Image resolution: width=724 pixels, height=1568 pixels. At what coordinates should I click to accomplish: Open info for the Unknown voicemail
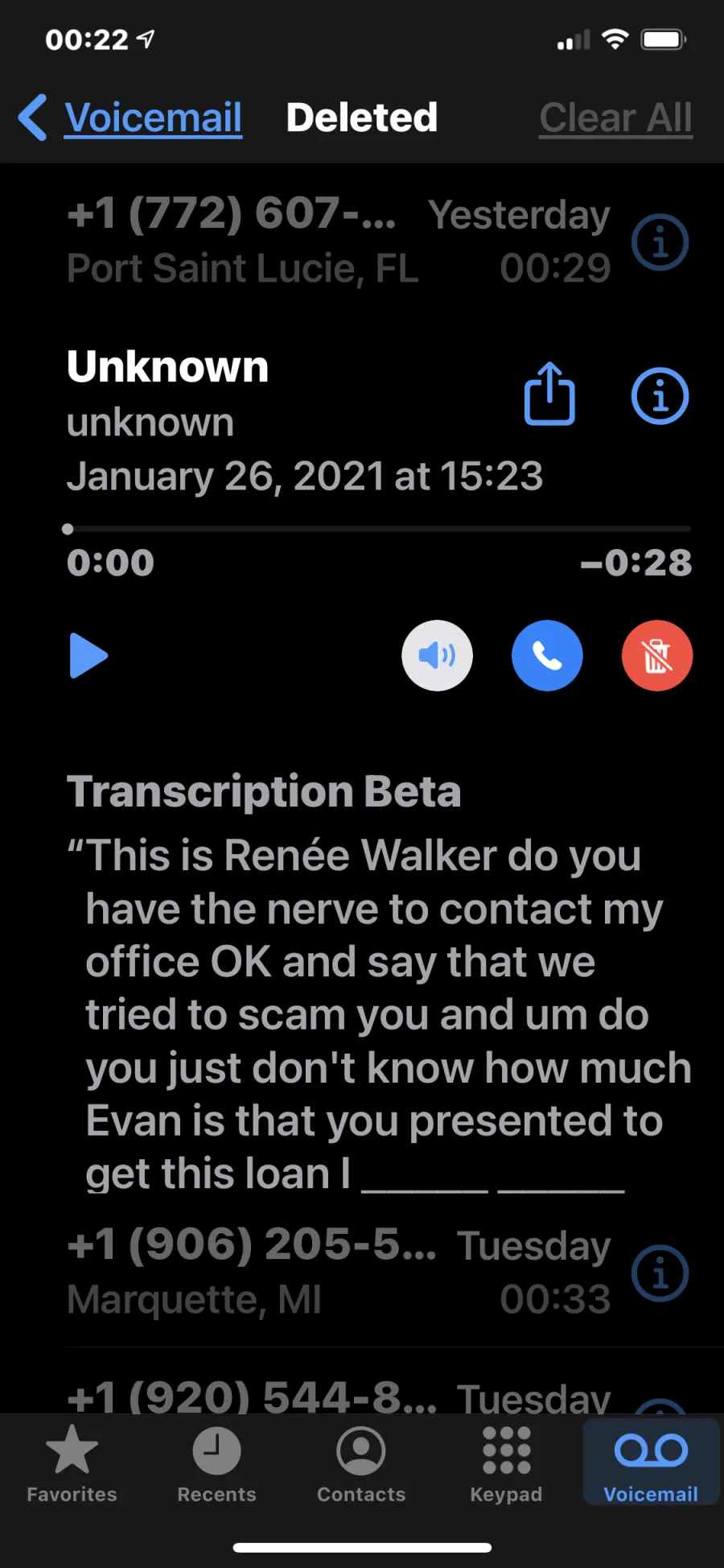[660, 396]
